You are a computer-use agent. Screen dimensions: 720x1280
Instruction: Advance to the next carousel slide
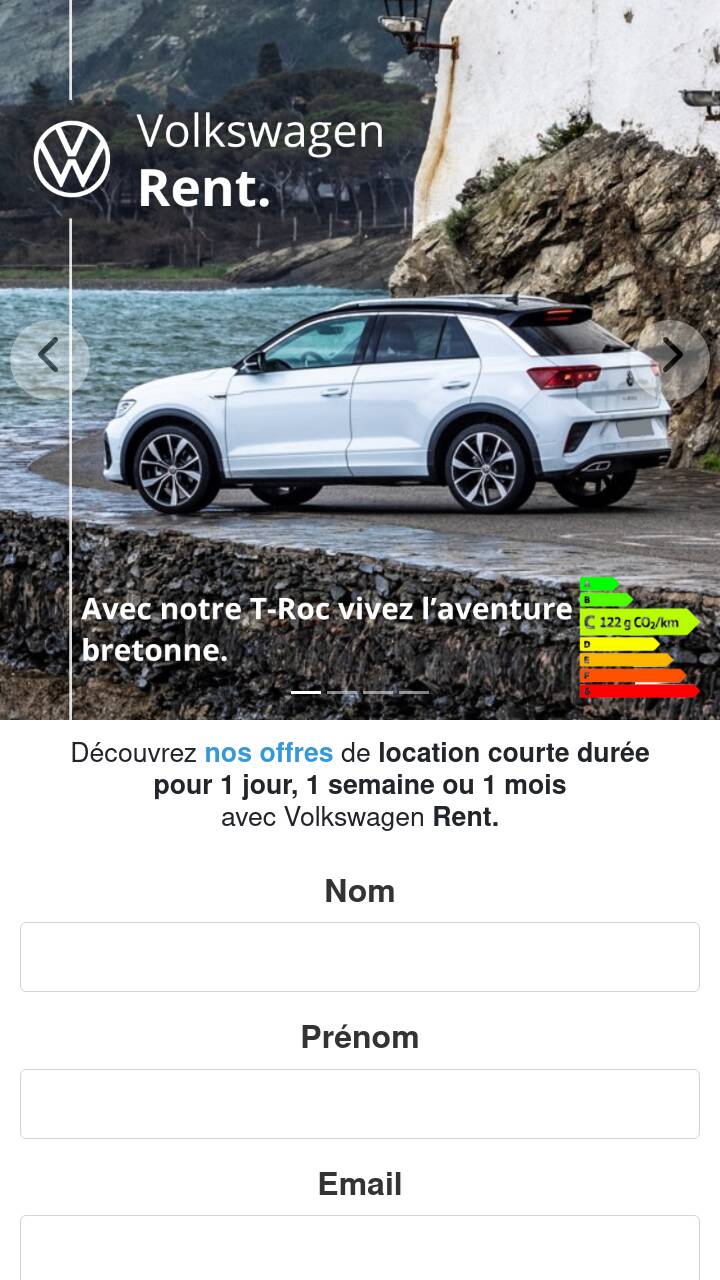[670, 359]
